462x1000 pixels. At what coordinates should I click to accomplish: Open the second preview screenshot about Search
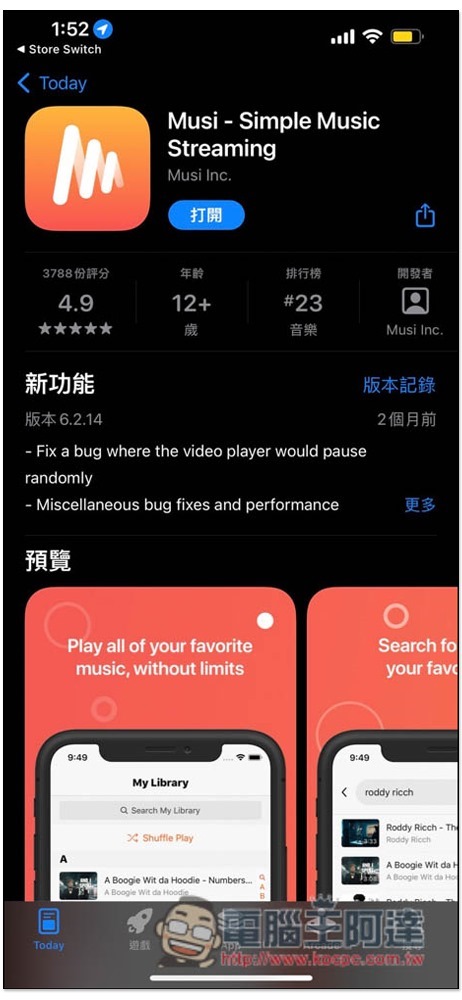(x=382, y=743)
